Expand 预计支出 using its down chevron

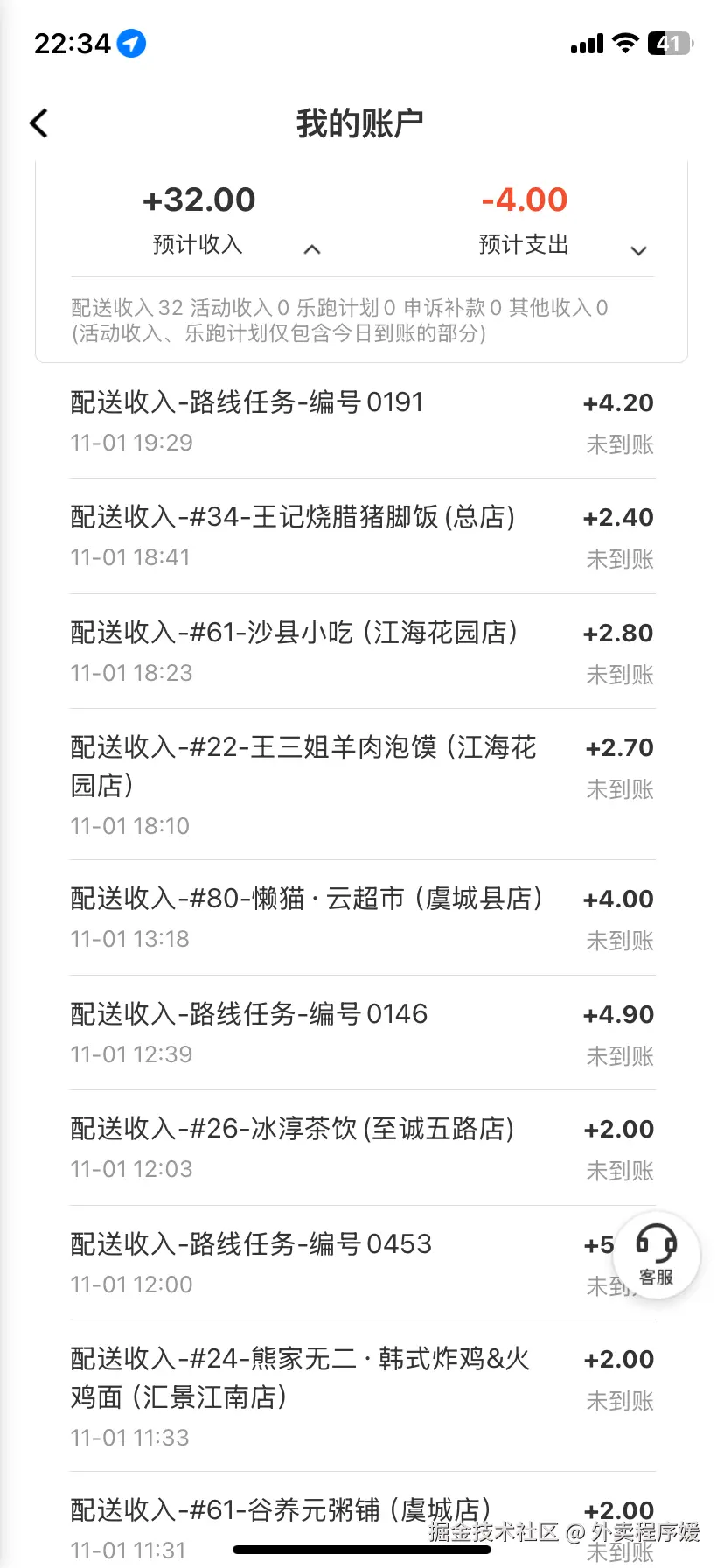tap(639, 250)
